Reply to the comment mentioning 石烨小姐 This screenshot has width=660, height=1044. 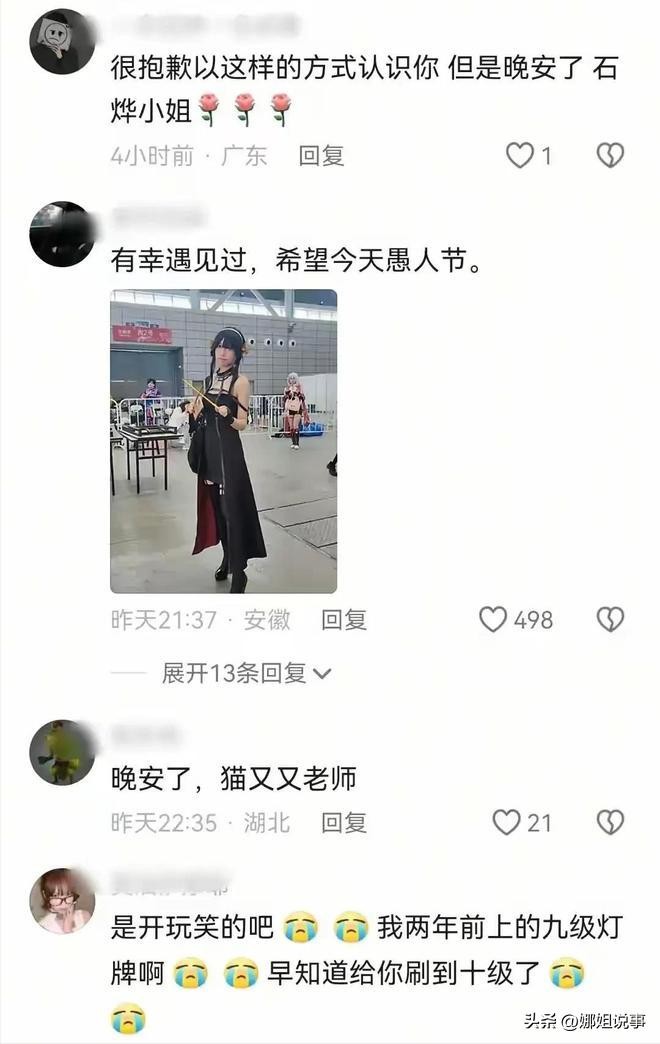coord(322,155)
